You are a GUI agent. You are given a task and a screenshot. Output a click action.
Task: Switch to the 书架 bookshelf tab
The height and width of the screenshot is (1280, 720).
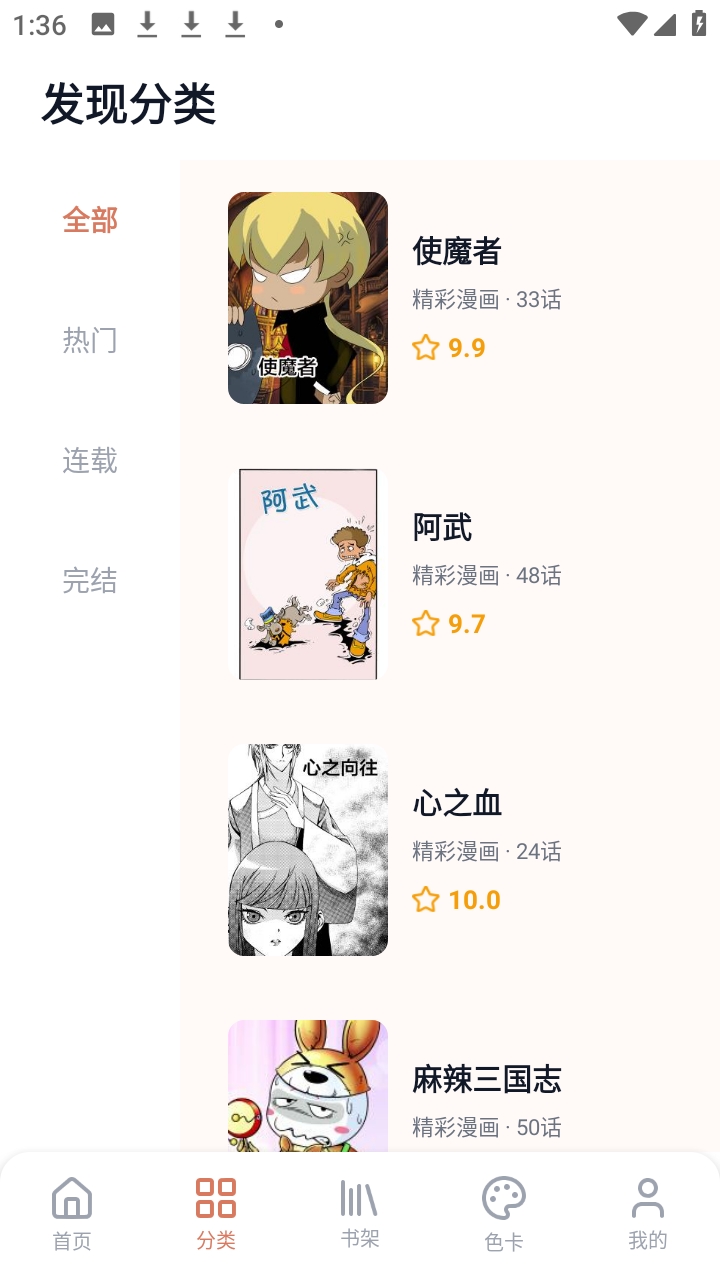[x=360, y=1212]
